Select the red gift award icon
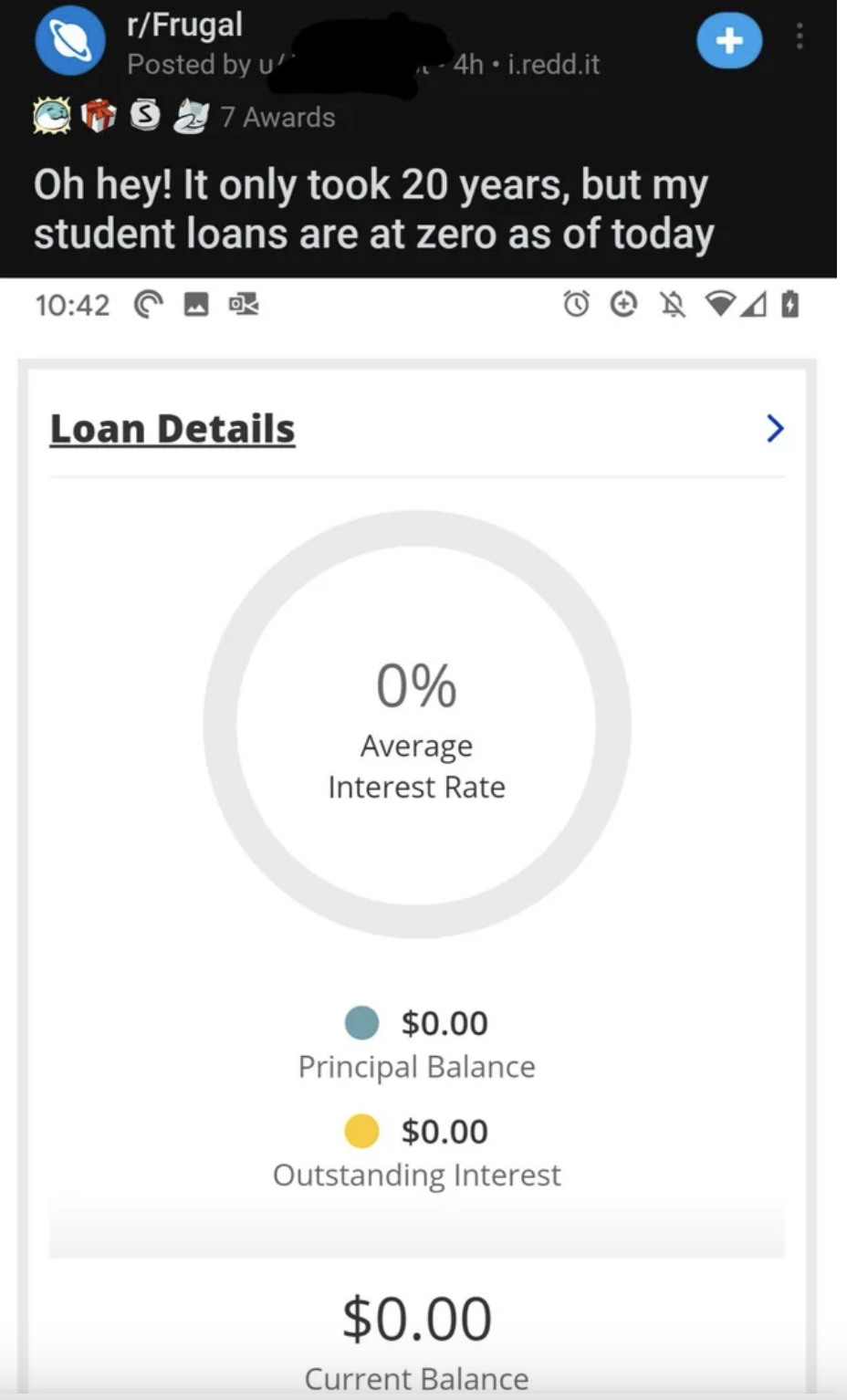Image resolution: width=847 pixels, height=1400 pixels. (x=97, y=115)
